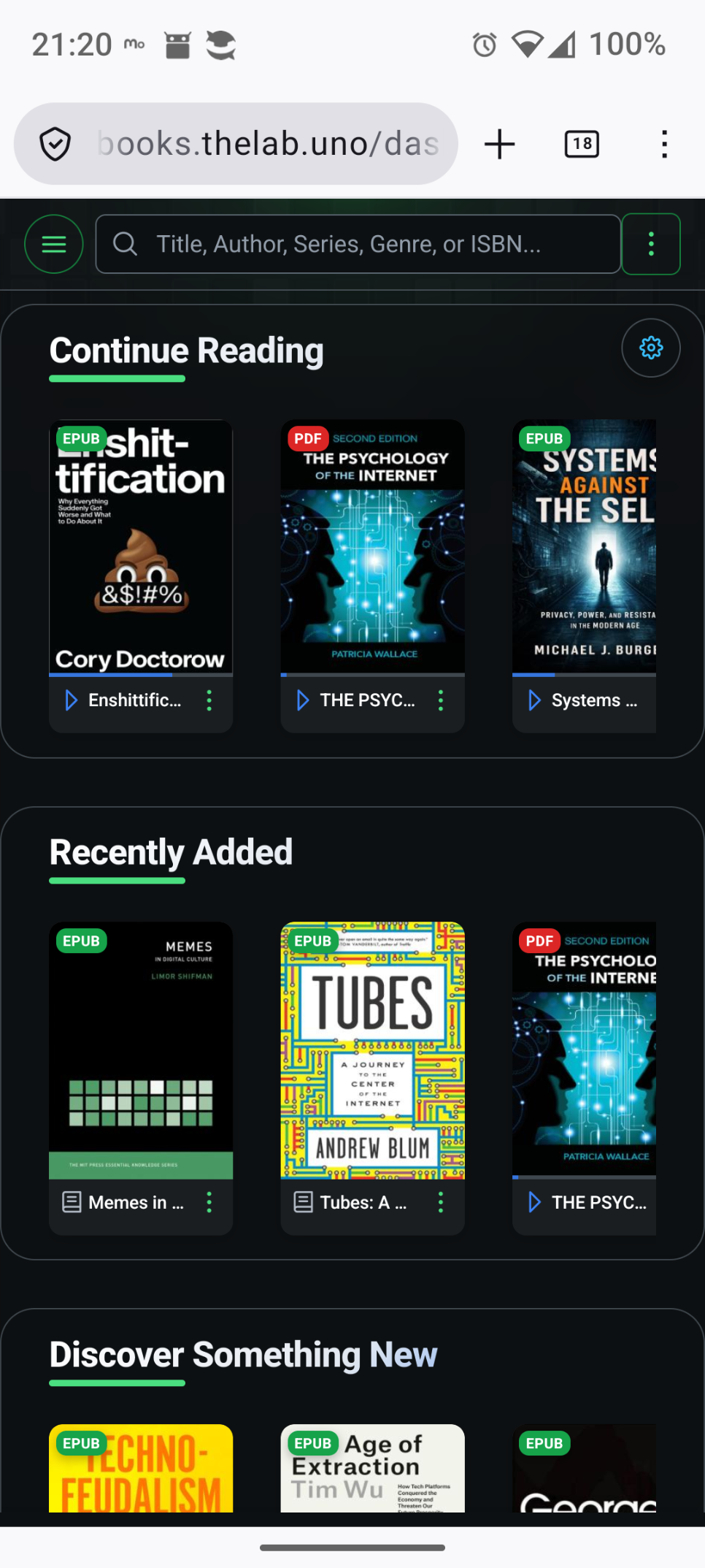Open the Tubes book by Andrew Blum
This screenshot has height=1568, width=705.
[x=372, y=1049]
